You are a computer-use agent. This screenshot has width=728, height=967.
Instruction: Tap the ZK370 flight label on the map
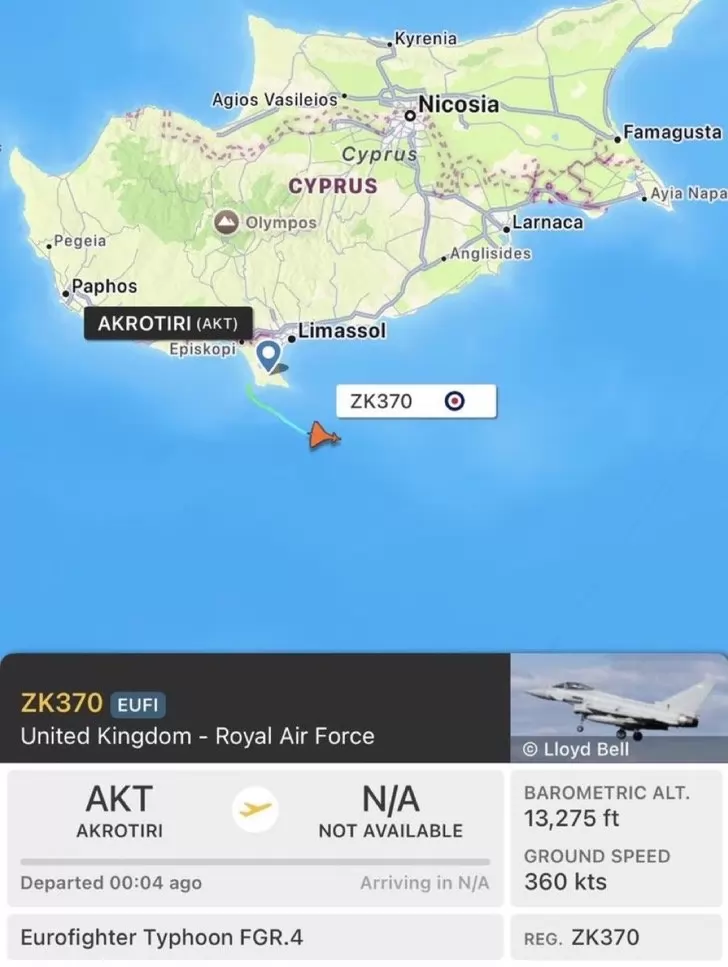[416, 401]
